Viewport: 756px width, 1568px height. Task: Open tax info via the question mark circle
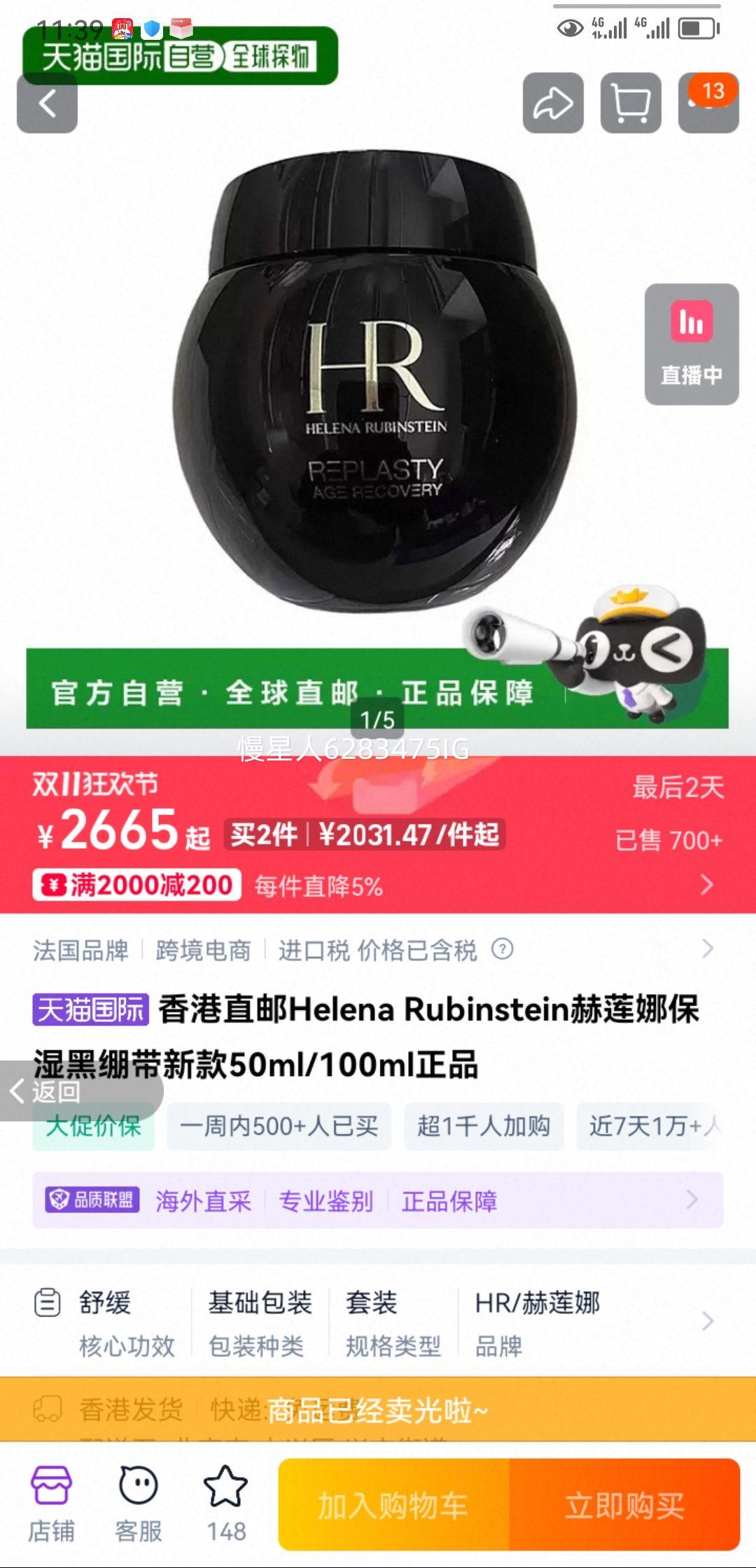coord(501,951)
